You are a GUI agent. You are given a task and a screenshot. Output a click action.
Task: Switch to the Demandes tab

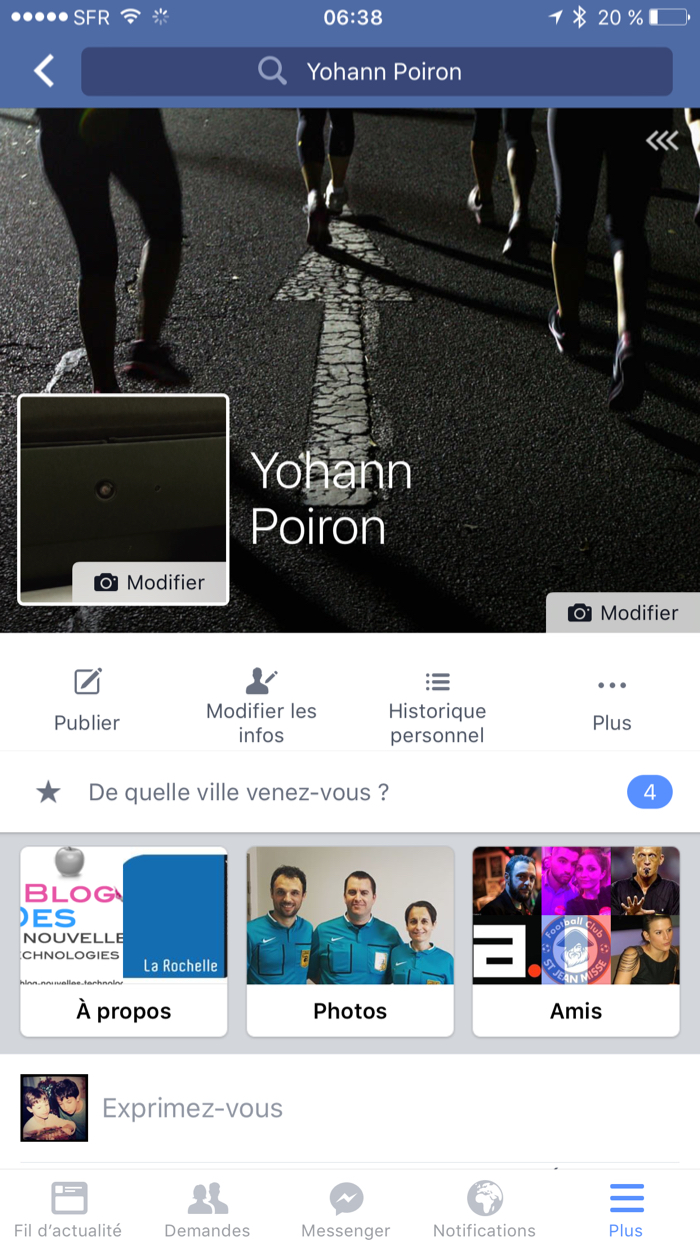coord(208,1208)
